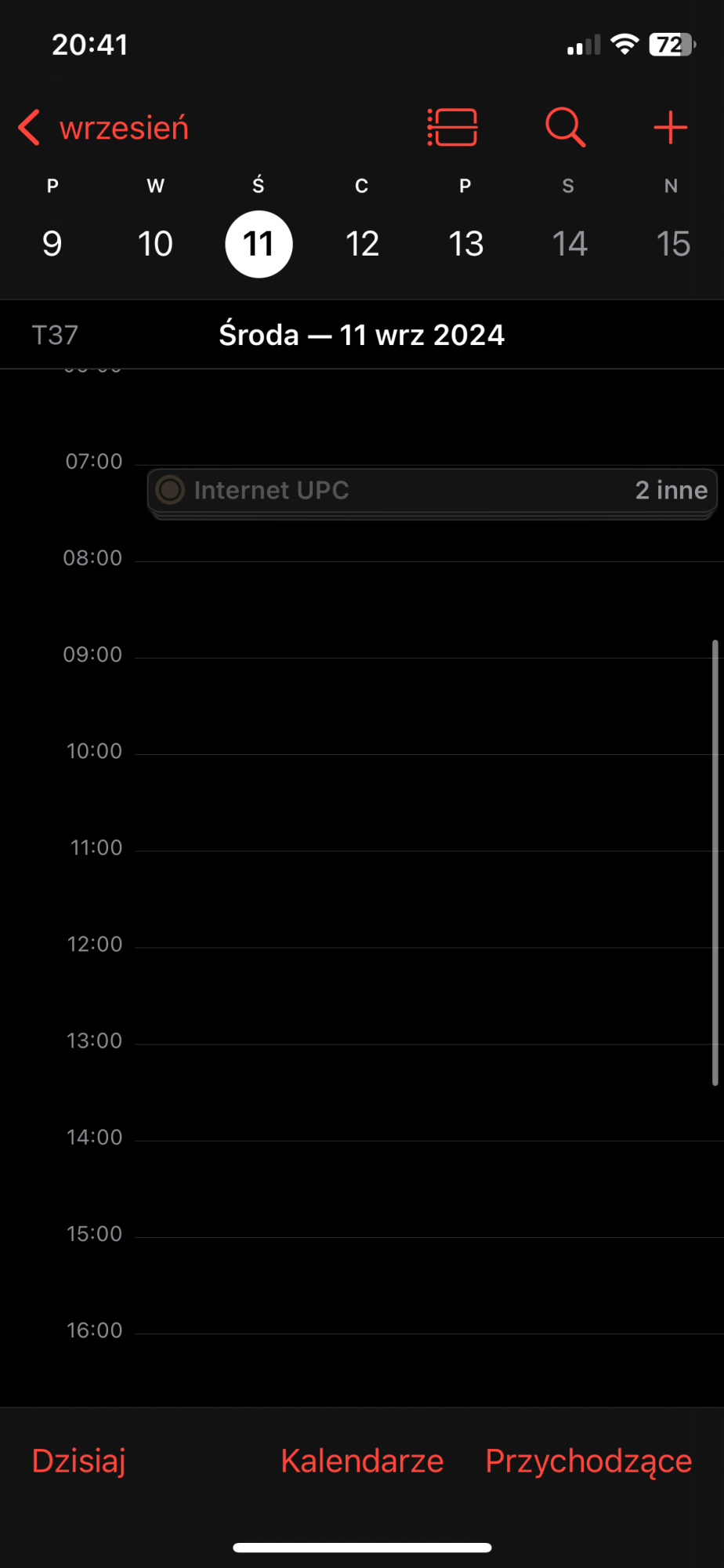Go back to wrzesień month view

coord(103,128)
